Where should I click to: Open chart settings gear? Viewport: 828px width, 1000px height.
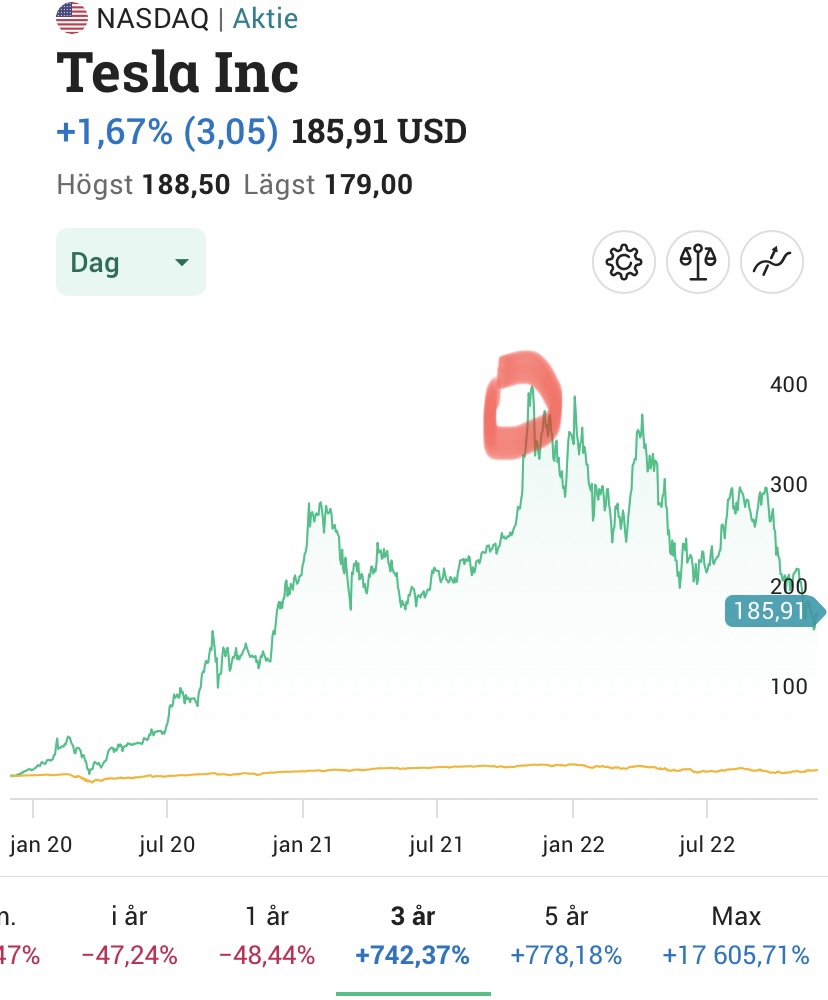[624, 263]
